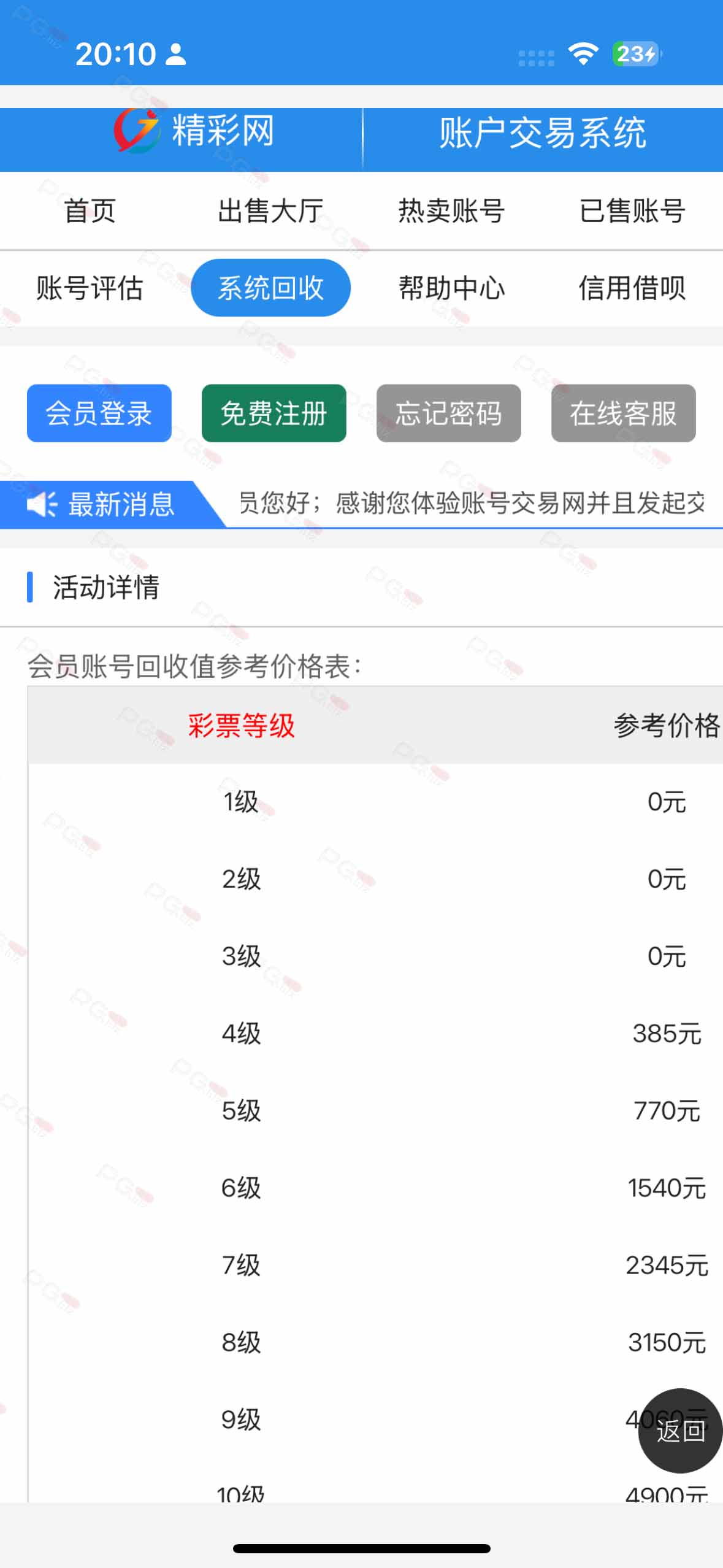
Task: Go to the 首页 home tab
Action: coord(90,211)
